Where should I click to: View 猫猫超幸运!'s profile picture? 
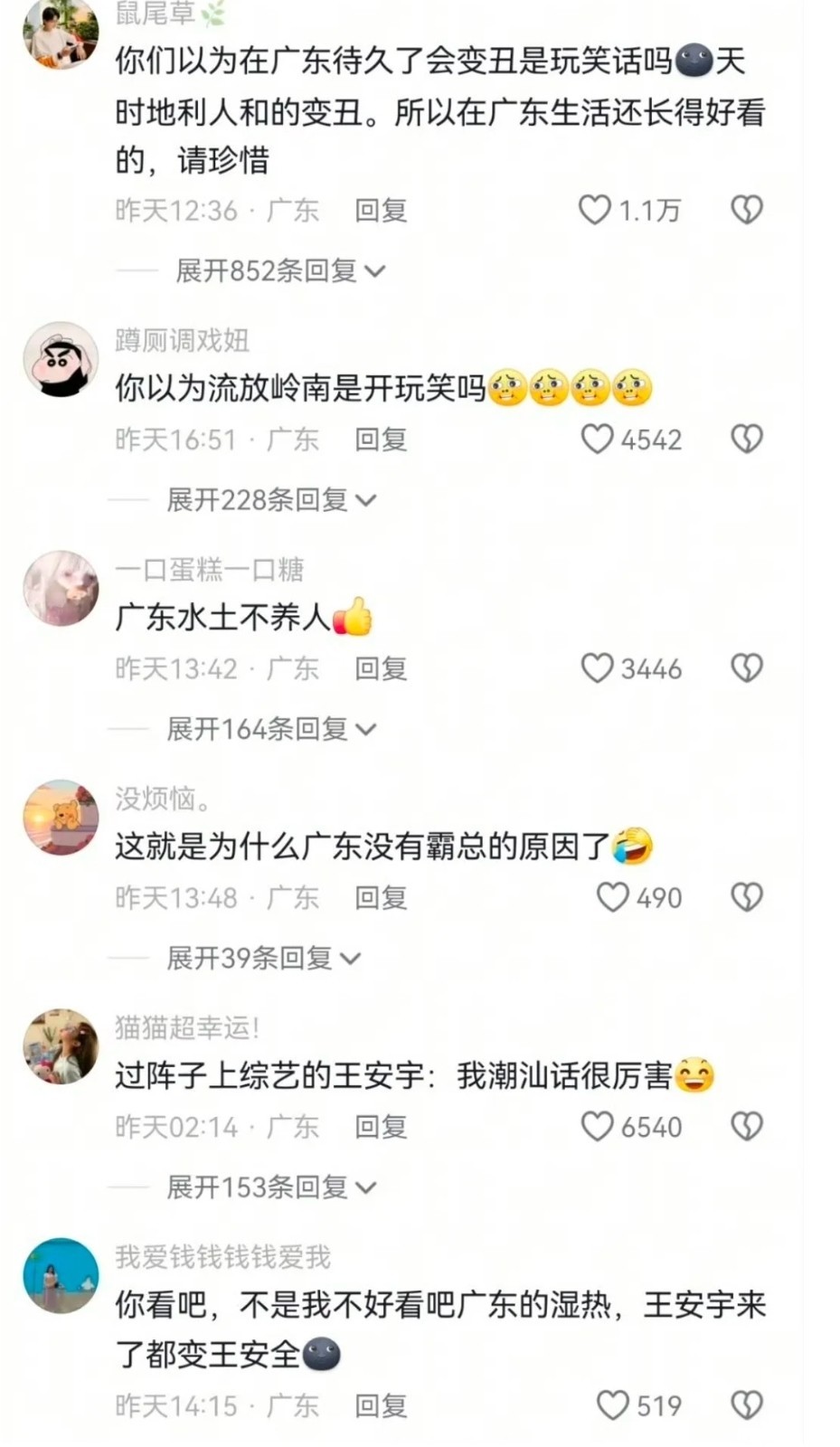[61, 1046]
